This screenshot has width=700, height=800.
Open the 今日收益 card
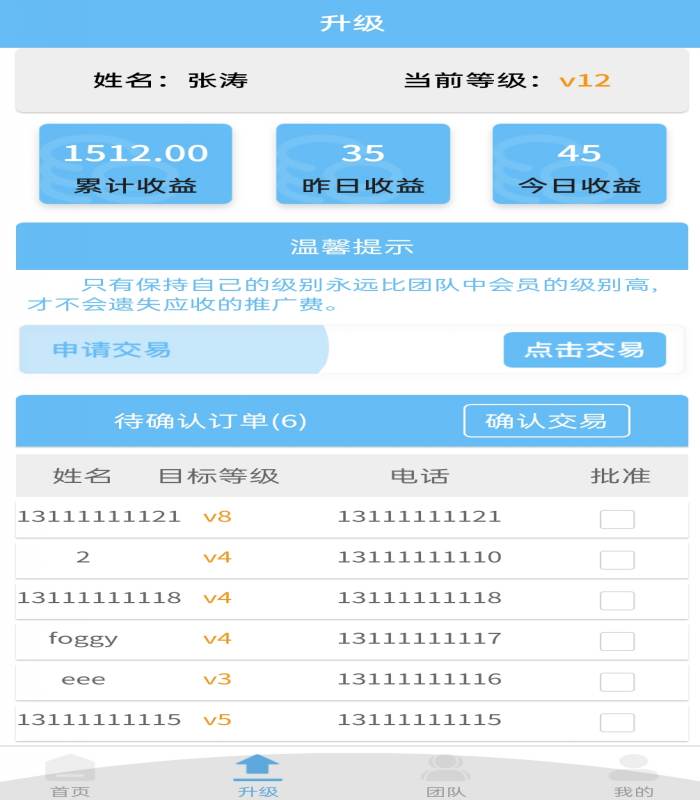[x=579, y=165]
